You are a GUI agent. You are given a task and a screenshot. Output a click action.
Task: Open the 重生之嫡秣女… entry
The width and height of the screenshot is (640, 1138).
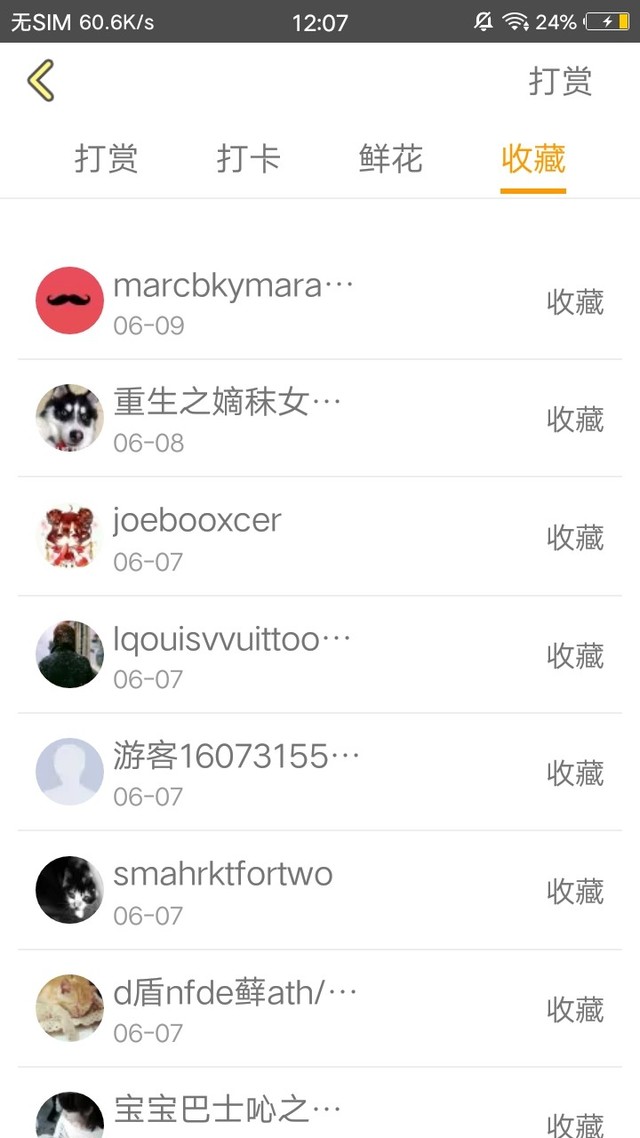pyautogui.click(x=320, y=418)
